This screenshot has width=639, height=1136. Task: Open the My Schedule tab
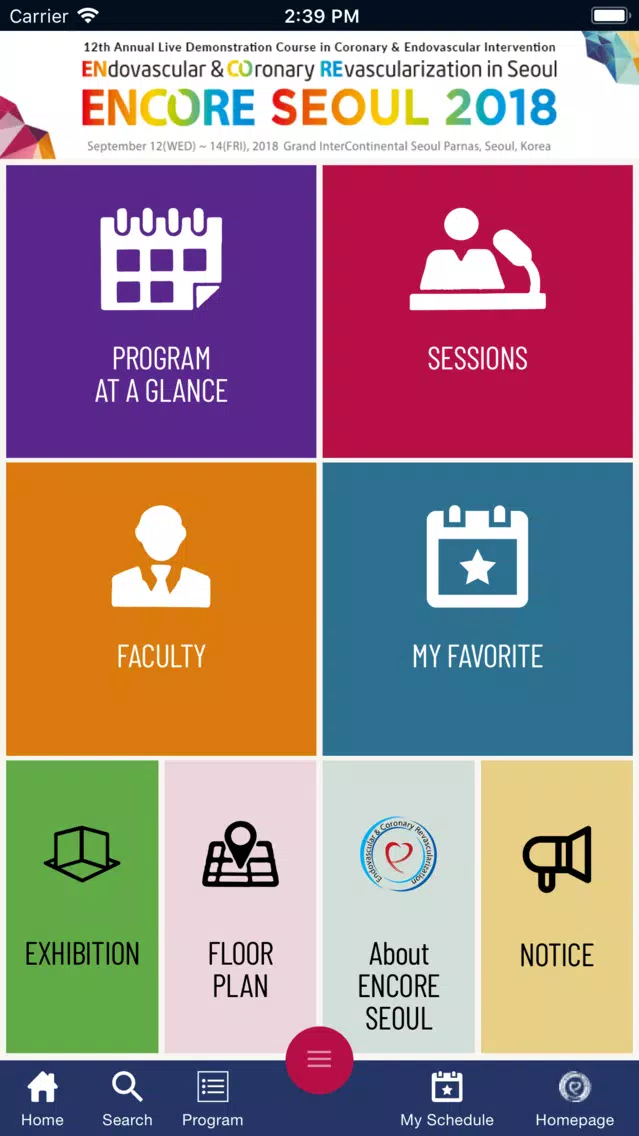point(447,1100)
